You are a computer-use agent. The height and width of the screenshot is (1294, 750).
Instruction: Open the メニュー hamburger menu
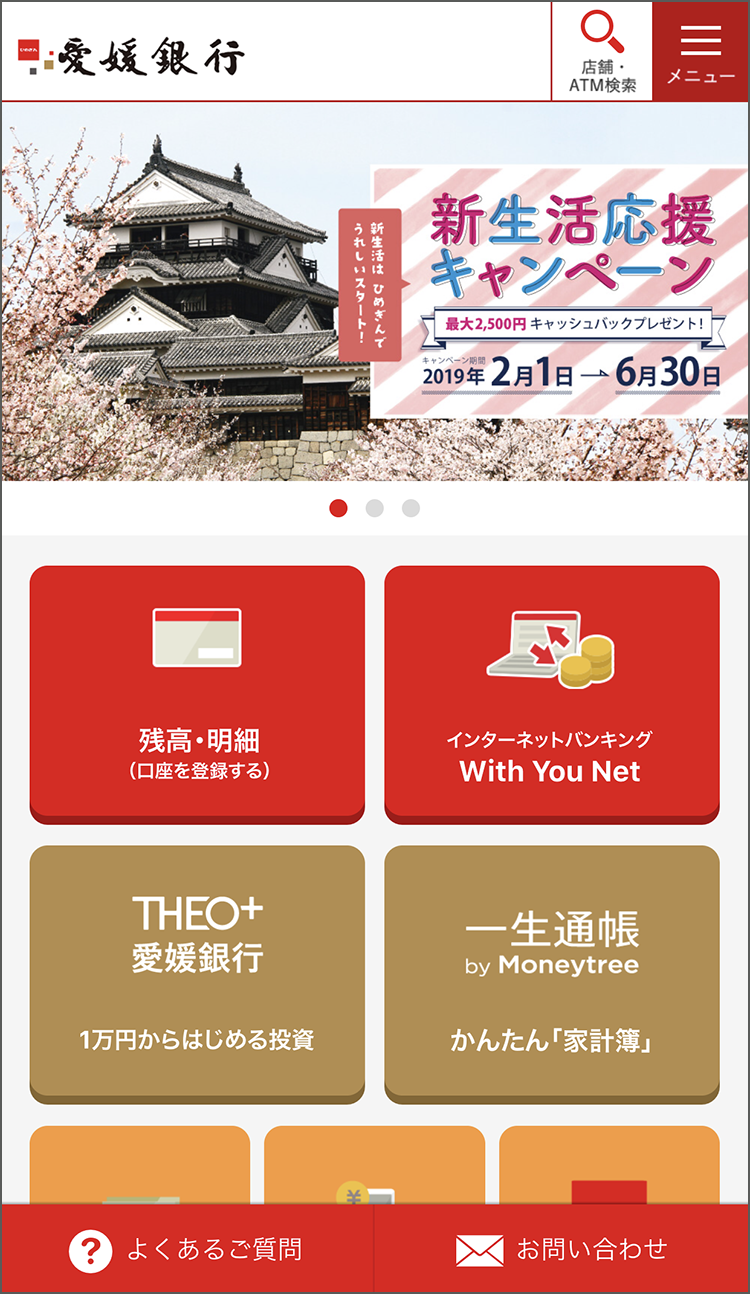(x=700, y=51)
